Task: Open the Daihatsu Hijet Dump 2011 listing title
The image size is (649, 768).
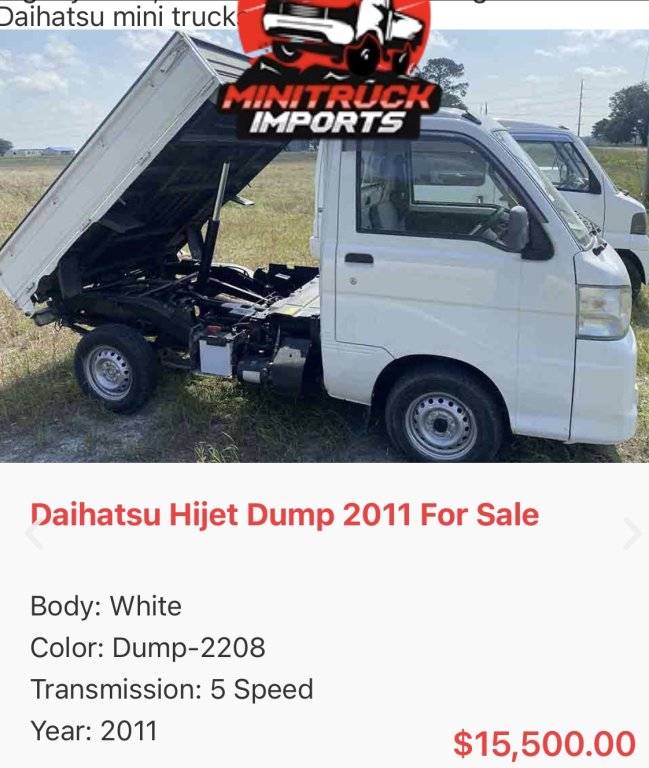Action: point(285,515)
